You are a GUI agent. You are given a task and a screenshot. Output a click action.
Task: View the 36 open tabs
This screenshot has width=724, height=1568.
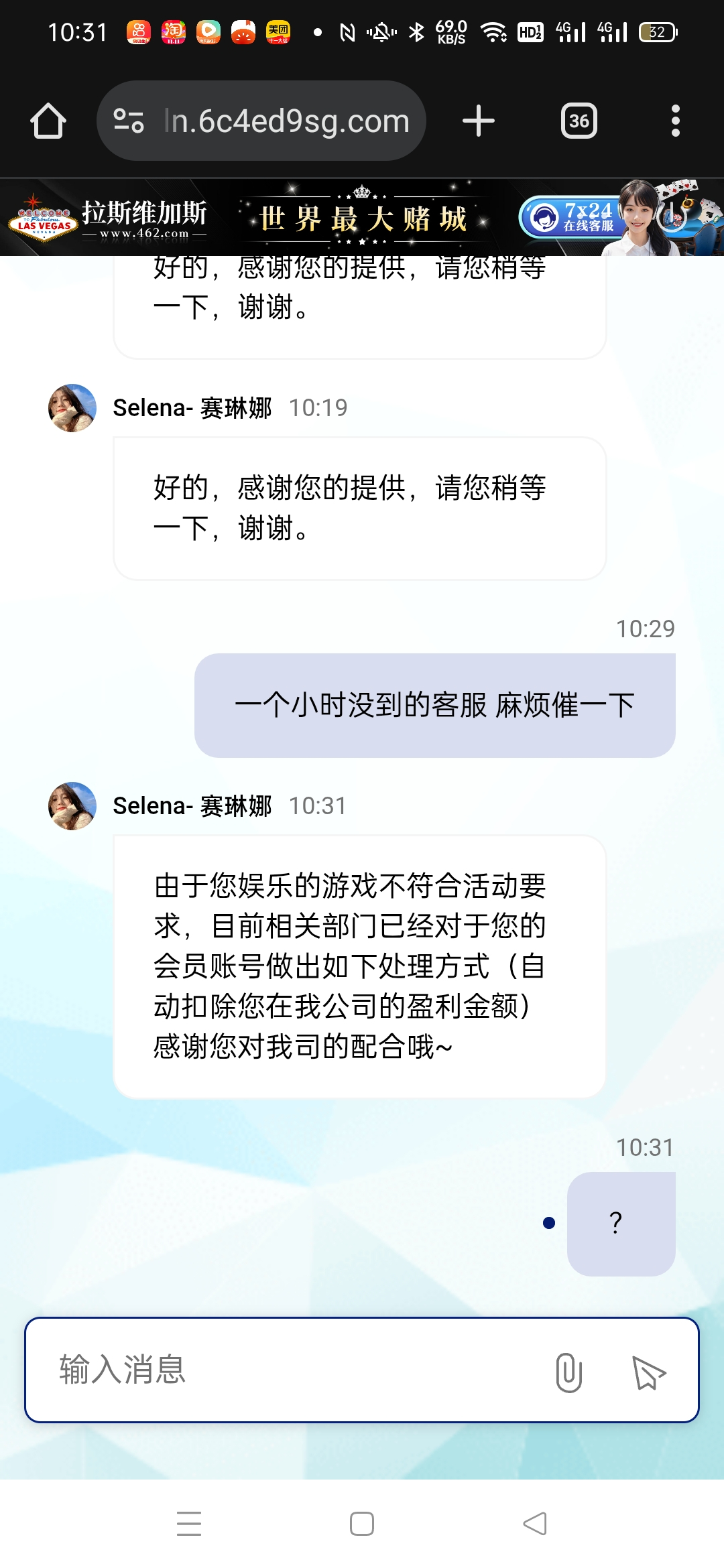tap(579, 121)
